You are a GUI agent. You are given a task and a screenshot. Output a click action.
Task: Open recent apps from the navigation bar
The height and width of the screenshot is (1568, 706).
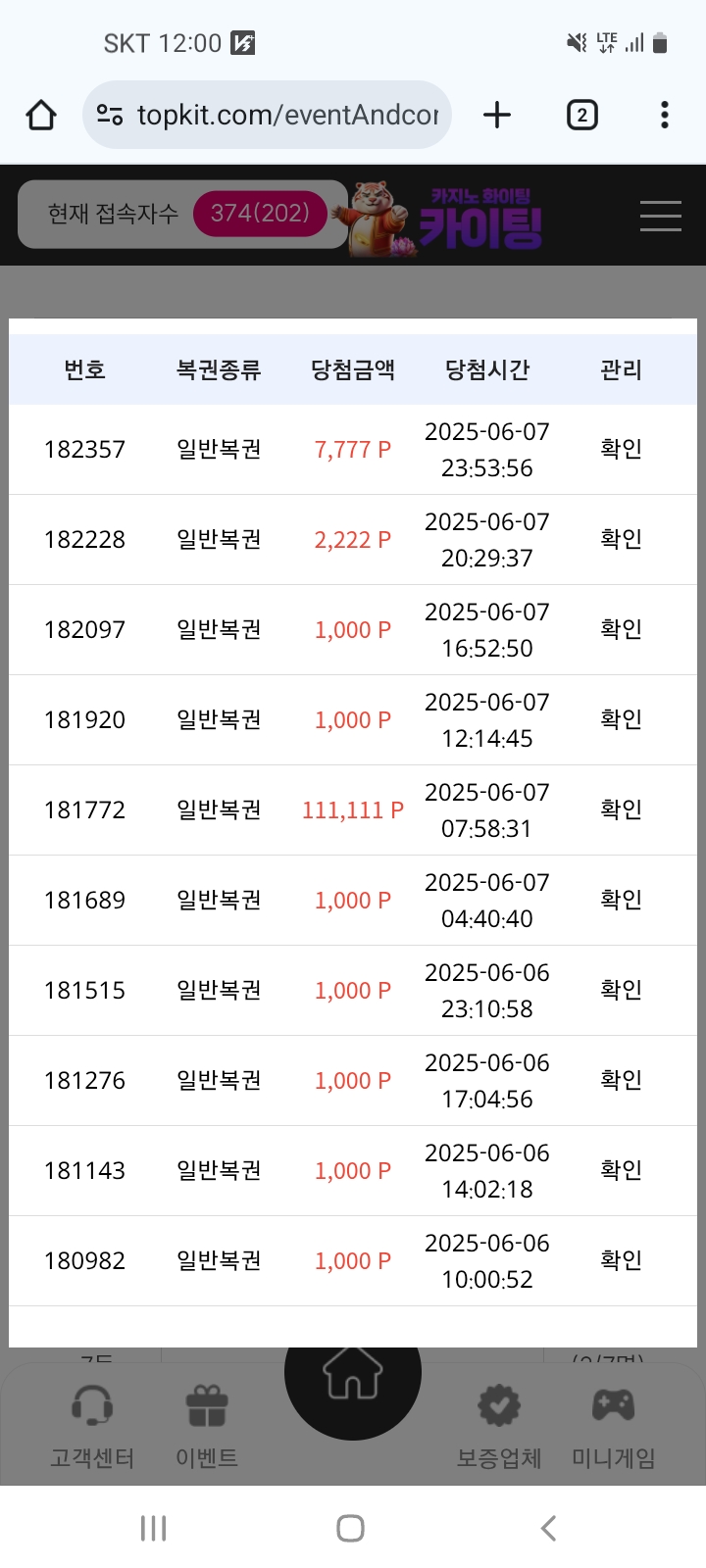(x=154, y=1528)
